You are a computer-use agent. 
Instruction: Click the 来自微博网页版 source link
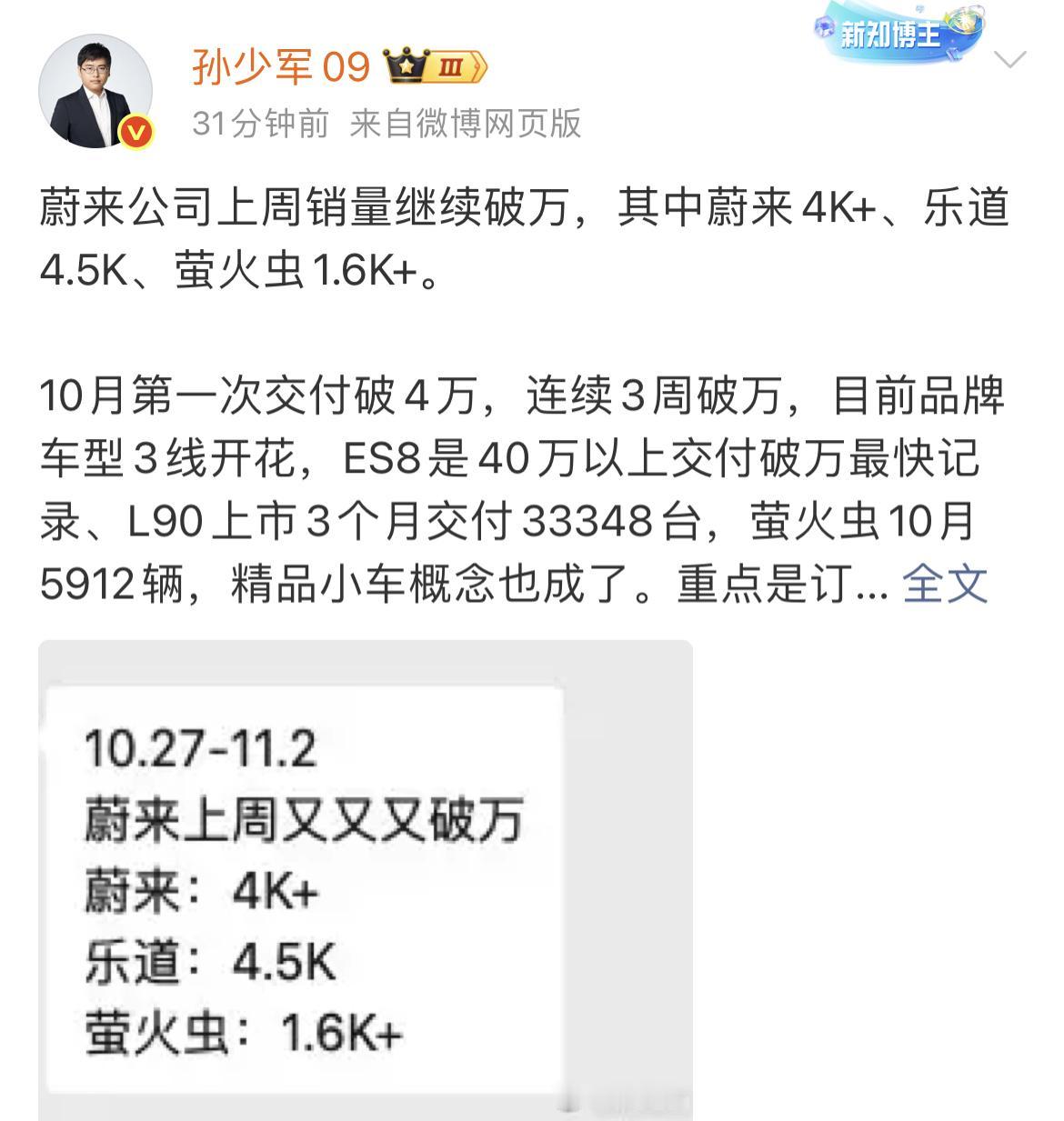coord(468,126)
